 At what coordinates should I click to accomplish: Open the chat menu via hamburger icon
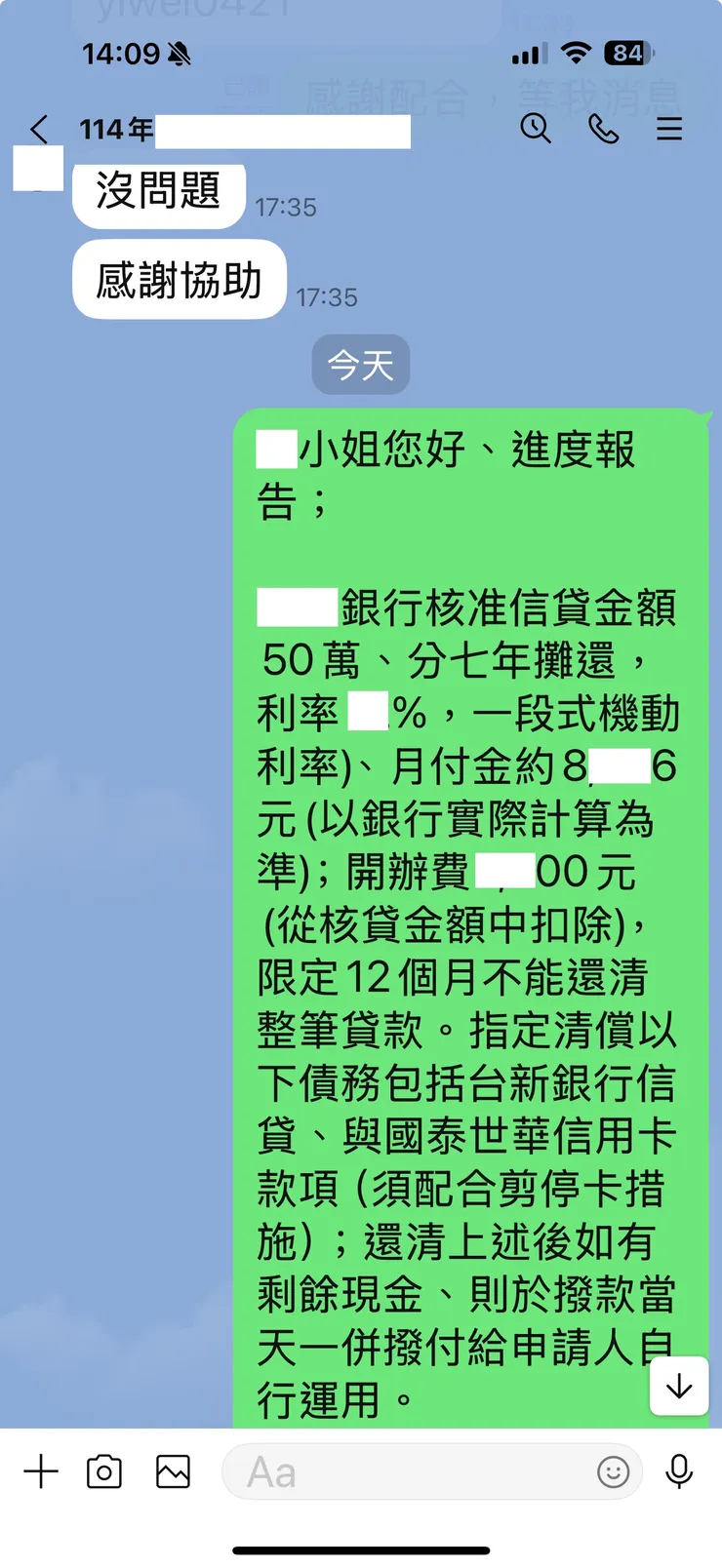click(x=669, y=129)
